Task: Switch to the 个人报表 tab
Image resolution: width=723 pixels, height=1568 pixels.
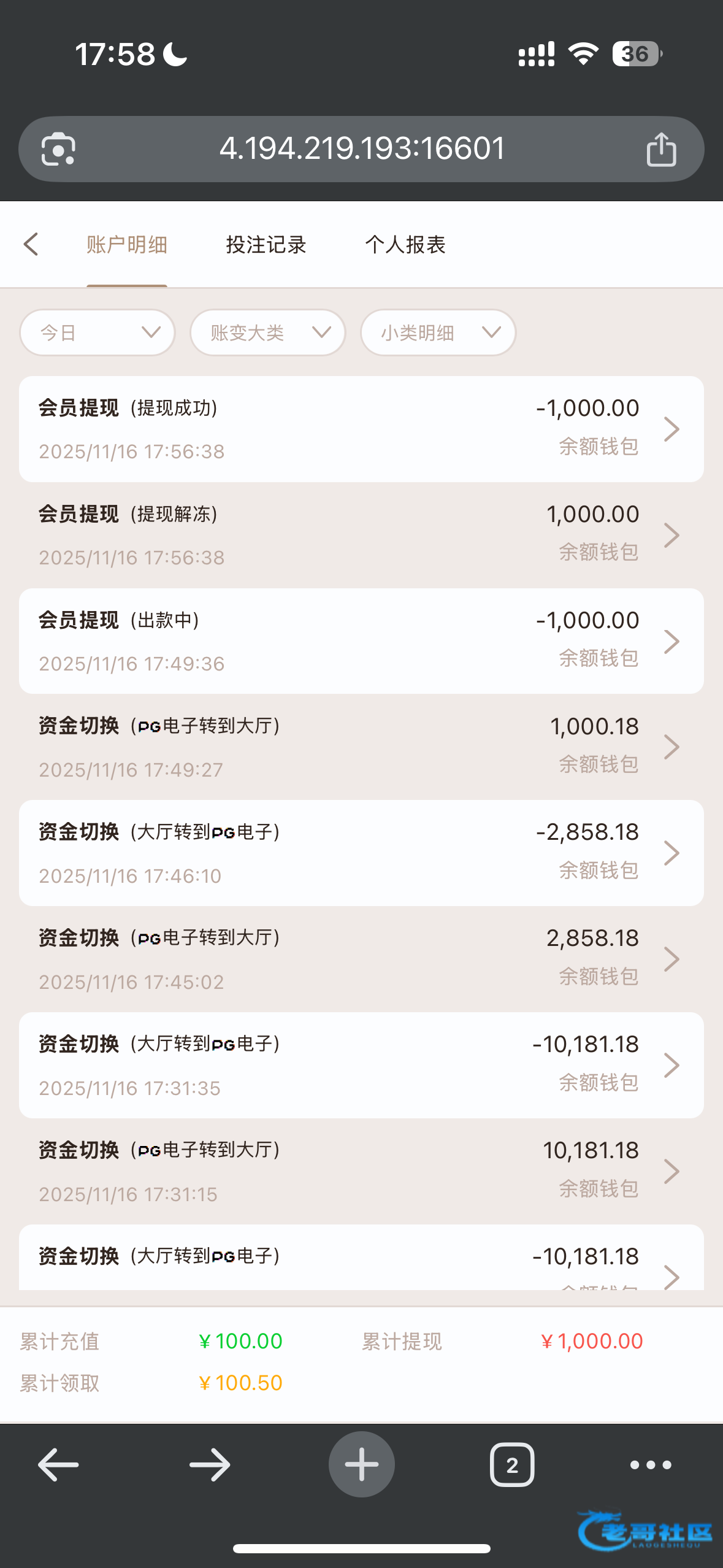Action: [x=405, y=245]
